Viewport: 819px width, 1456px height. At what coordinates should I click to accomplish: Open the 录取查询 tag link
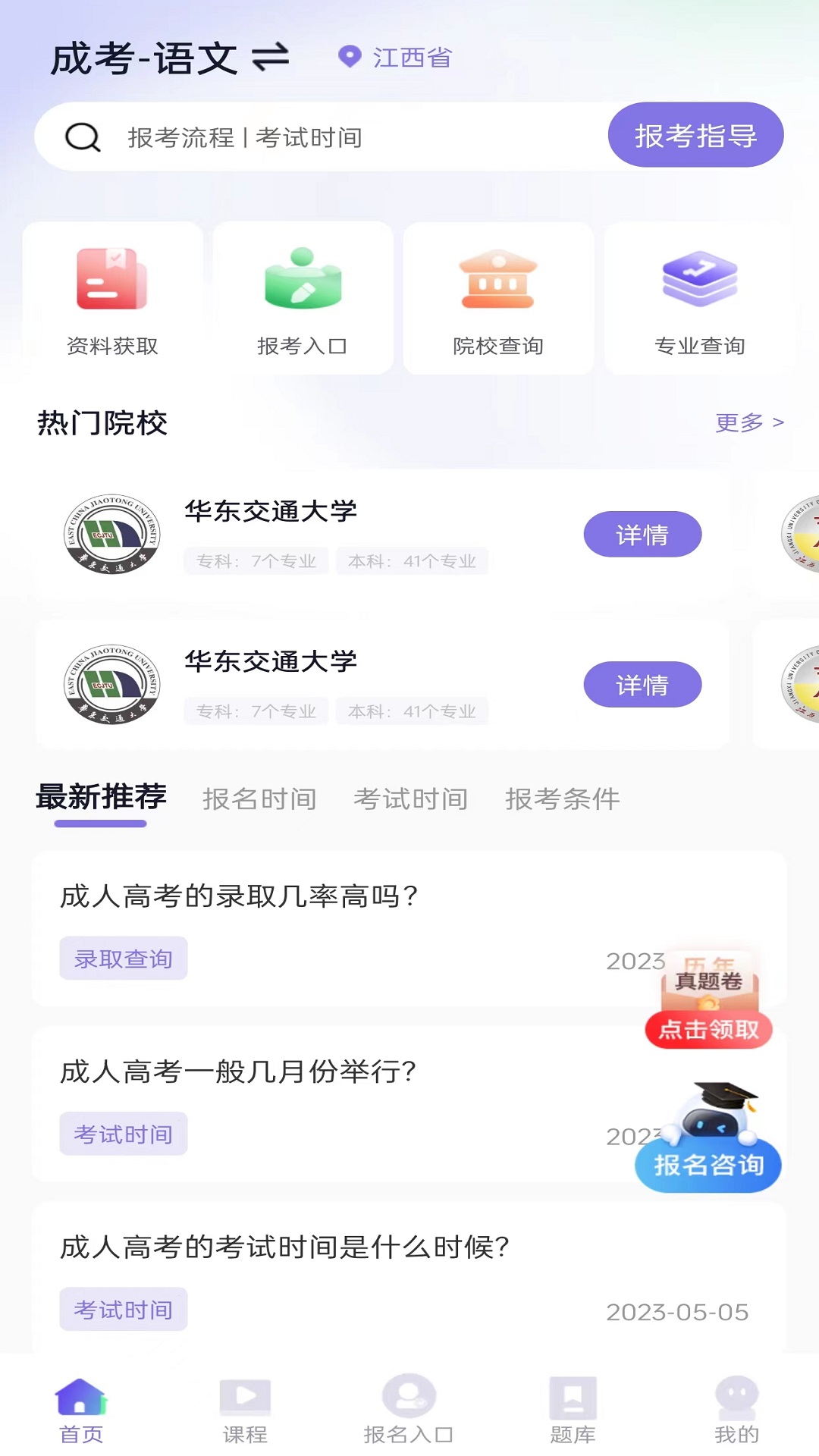(x=124, y=958)
